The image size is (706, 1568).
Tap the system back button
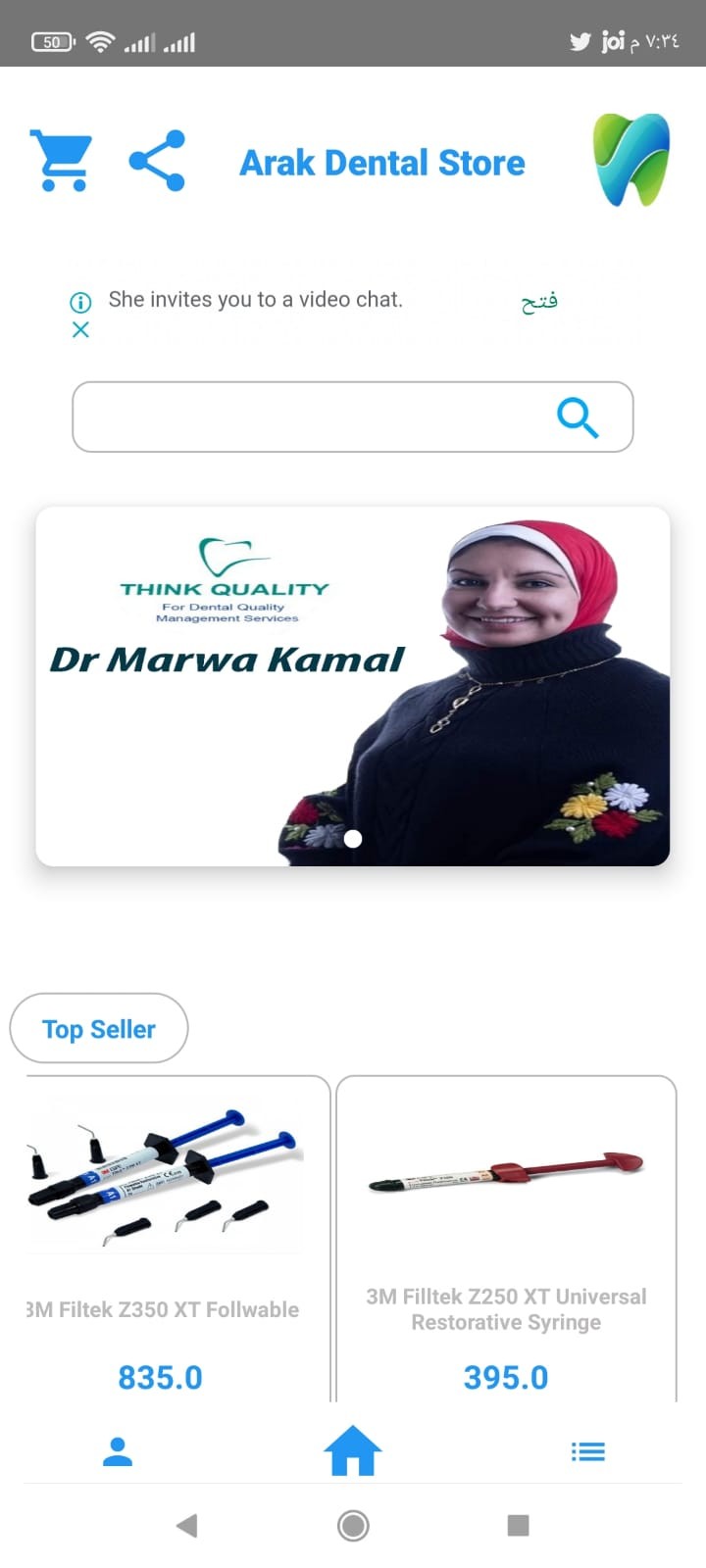click(186, 1525)
